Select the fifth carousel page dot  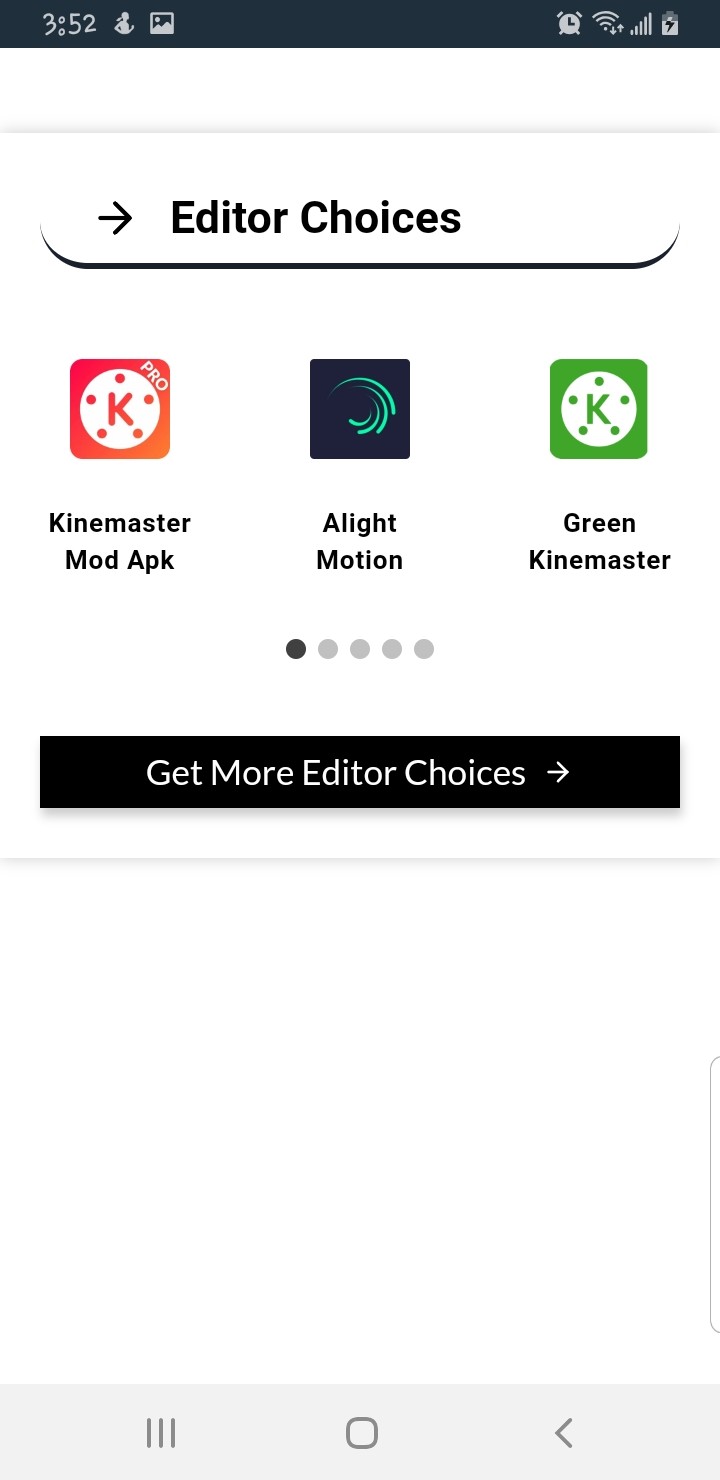(424, 649)
